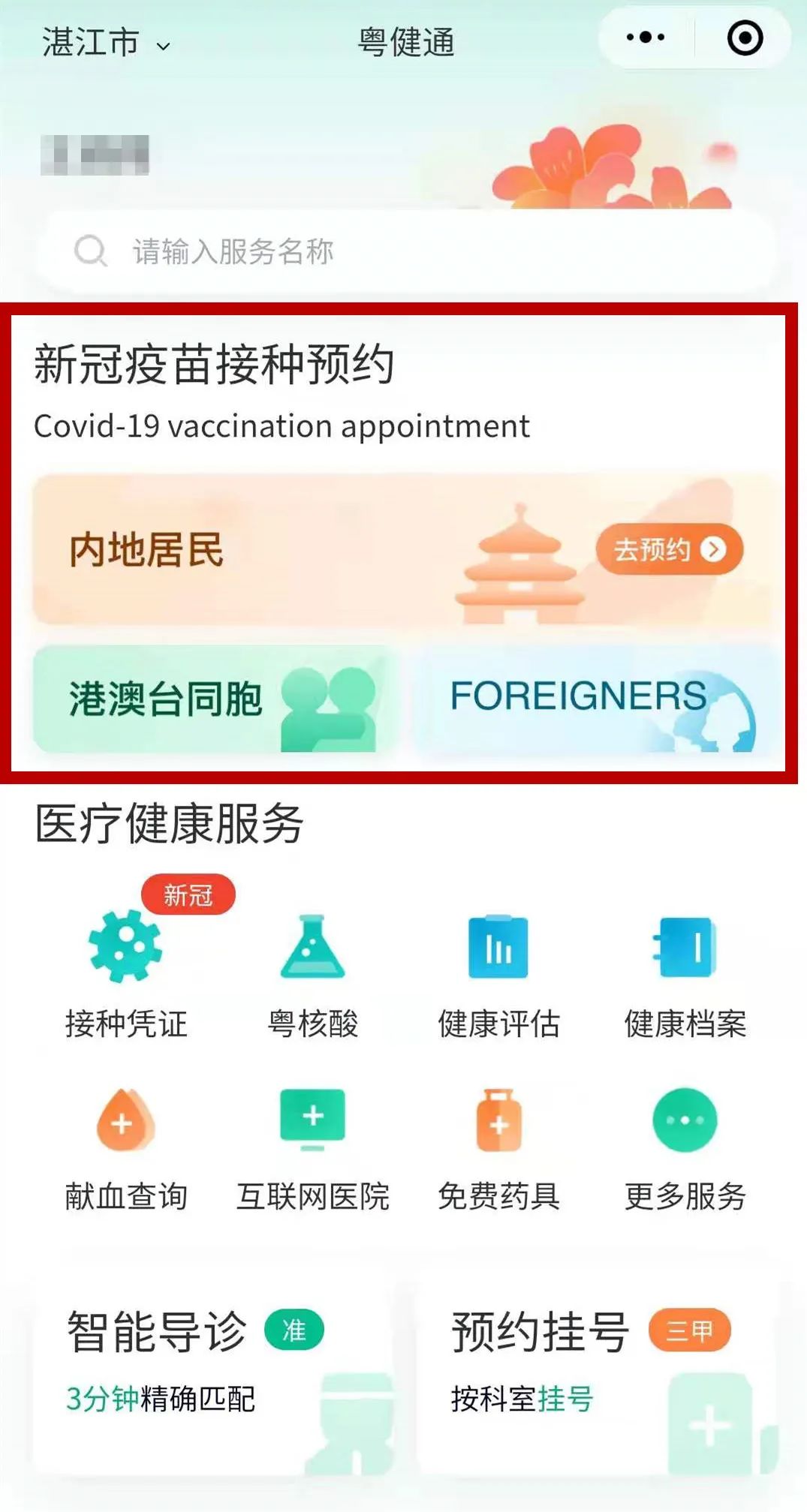Close the mini program via circle icon

point(745,38)
